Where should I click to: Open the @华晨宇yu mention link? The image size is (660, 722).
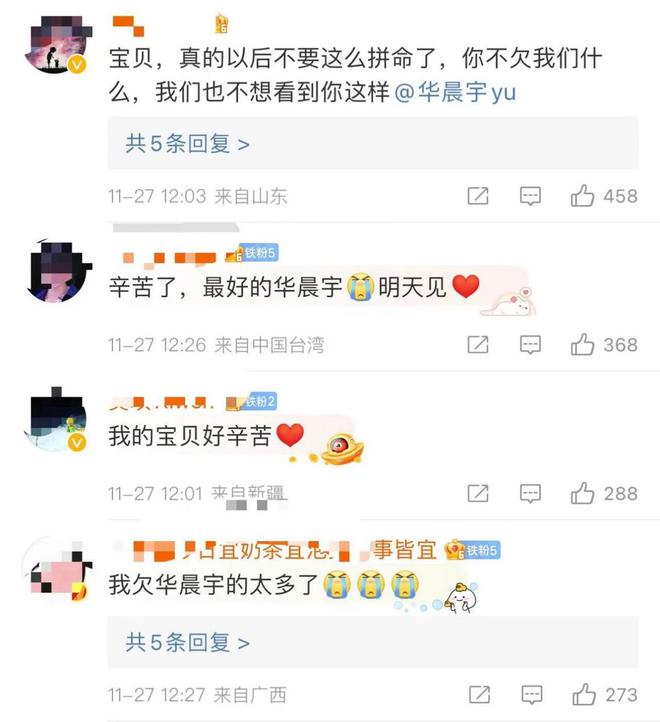click(455, 93)
